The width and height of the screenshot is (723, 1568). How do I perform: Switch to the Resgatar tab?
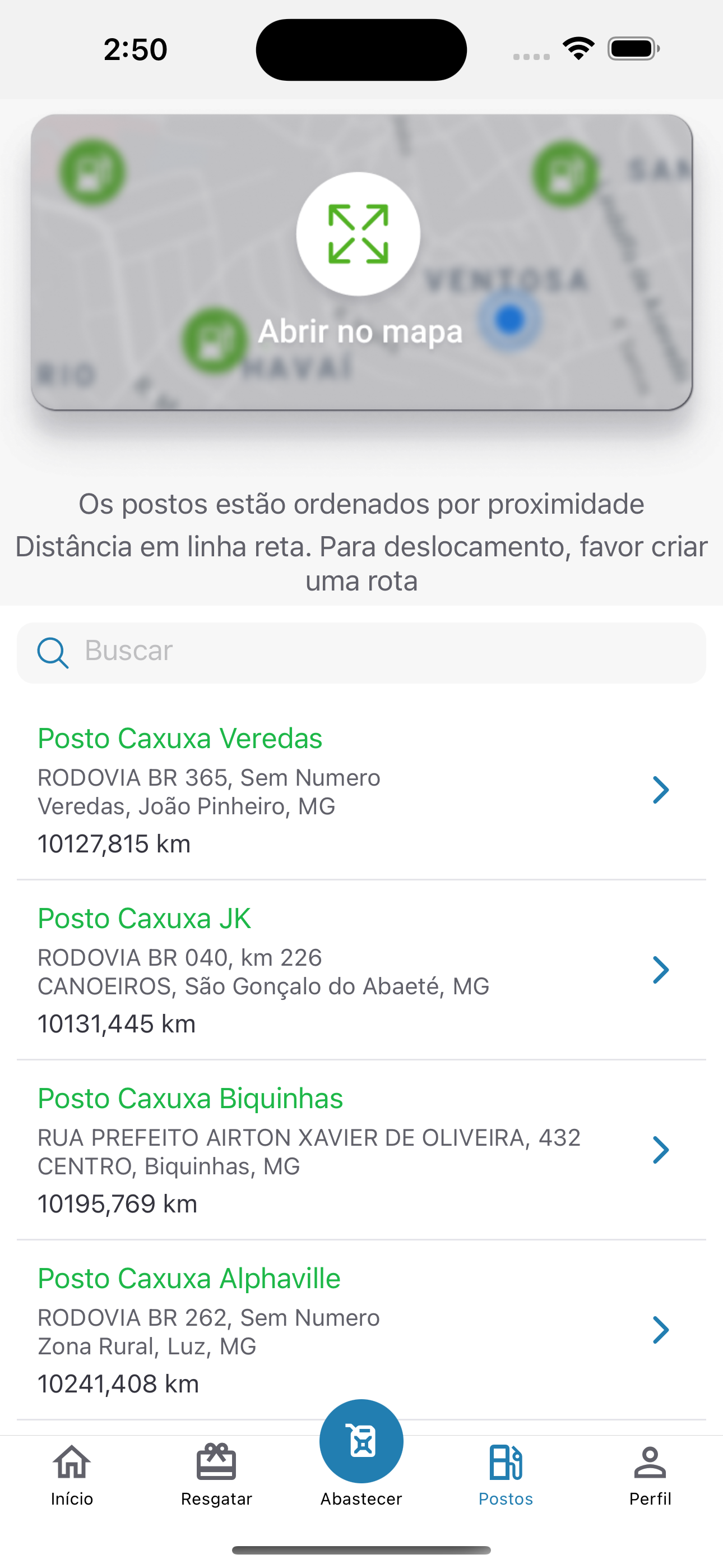click(216, 1475)
